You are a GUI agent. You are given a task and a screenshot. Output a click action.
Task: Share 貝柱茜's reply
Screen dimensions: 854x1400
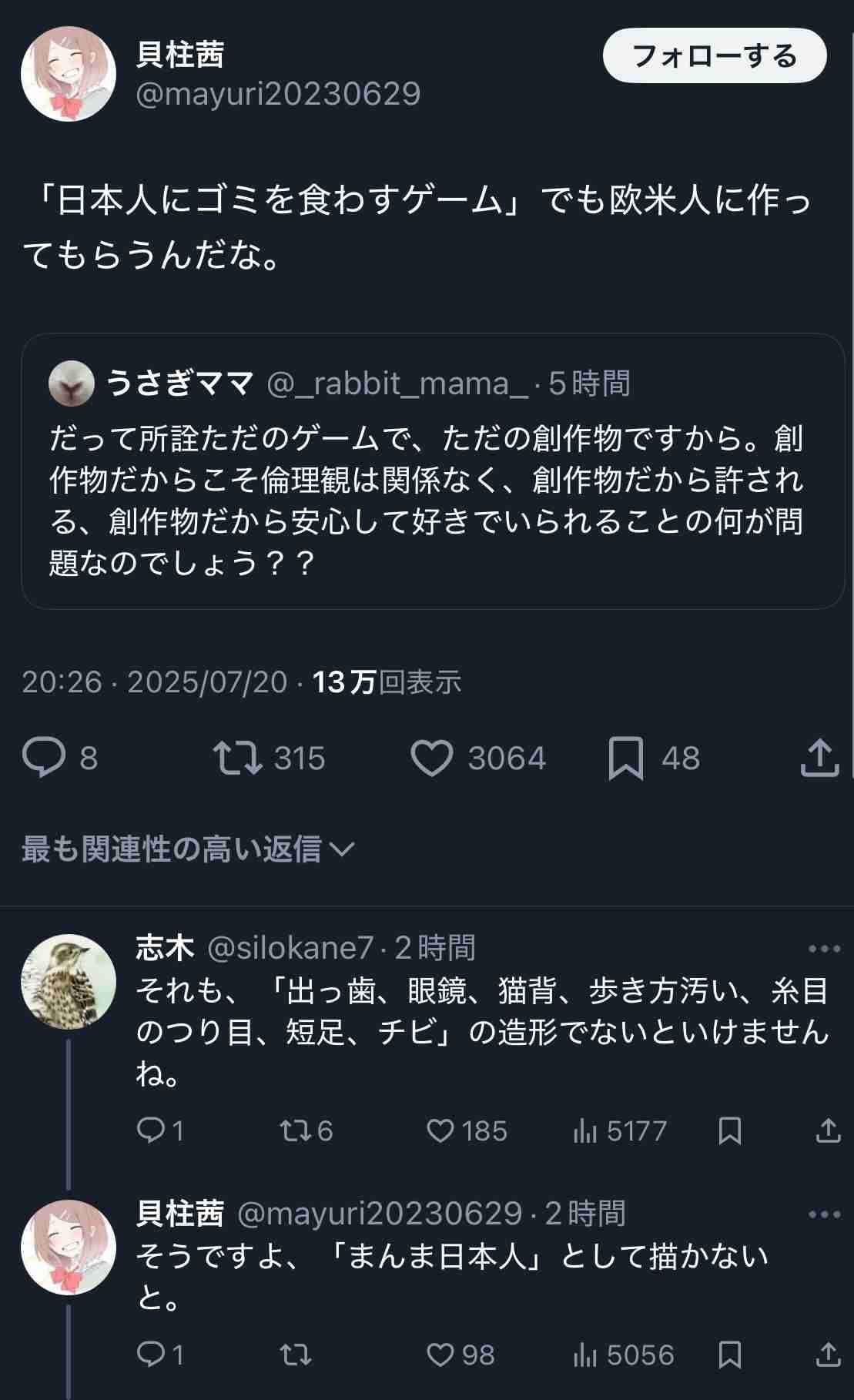click(828, 1355)
